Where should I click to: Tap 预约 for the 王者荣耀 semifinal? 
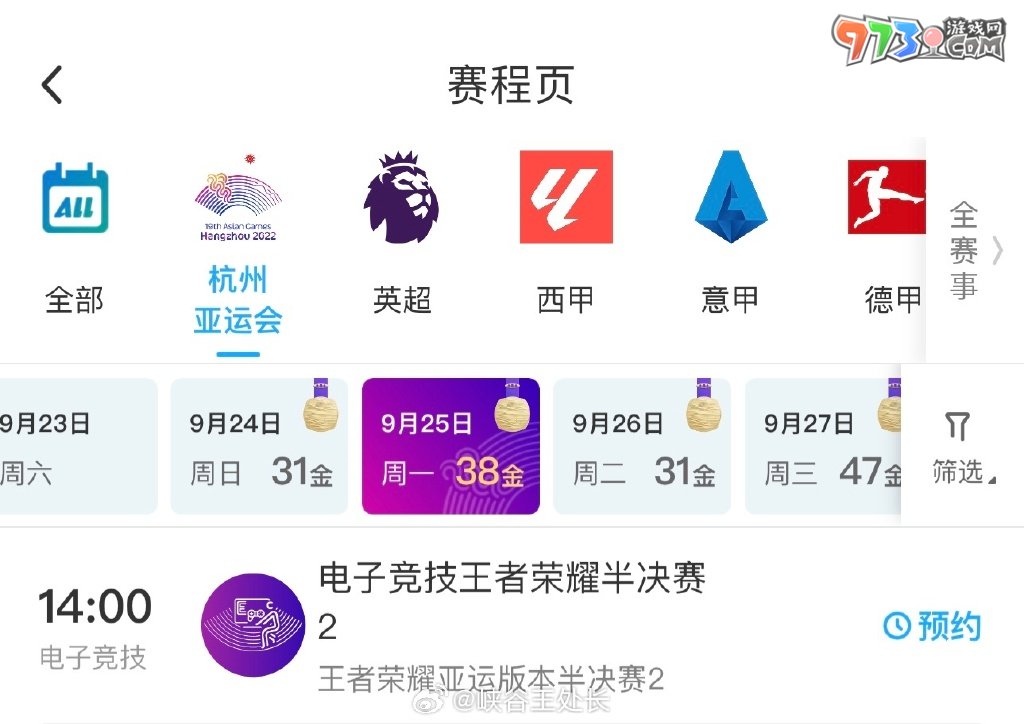(932, 627)
